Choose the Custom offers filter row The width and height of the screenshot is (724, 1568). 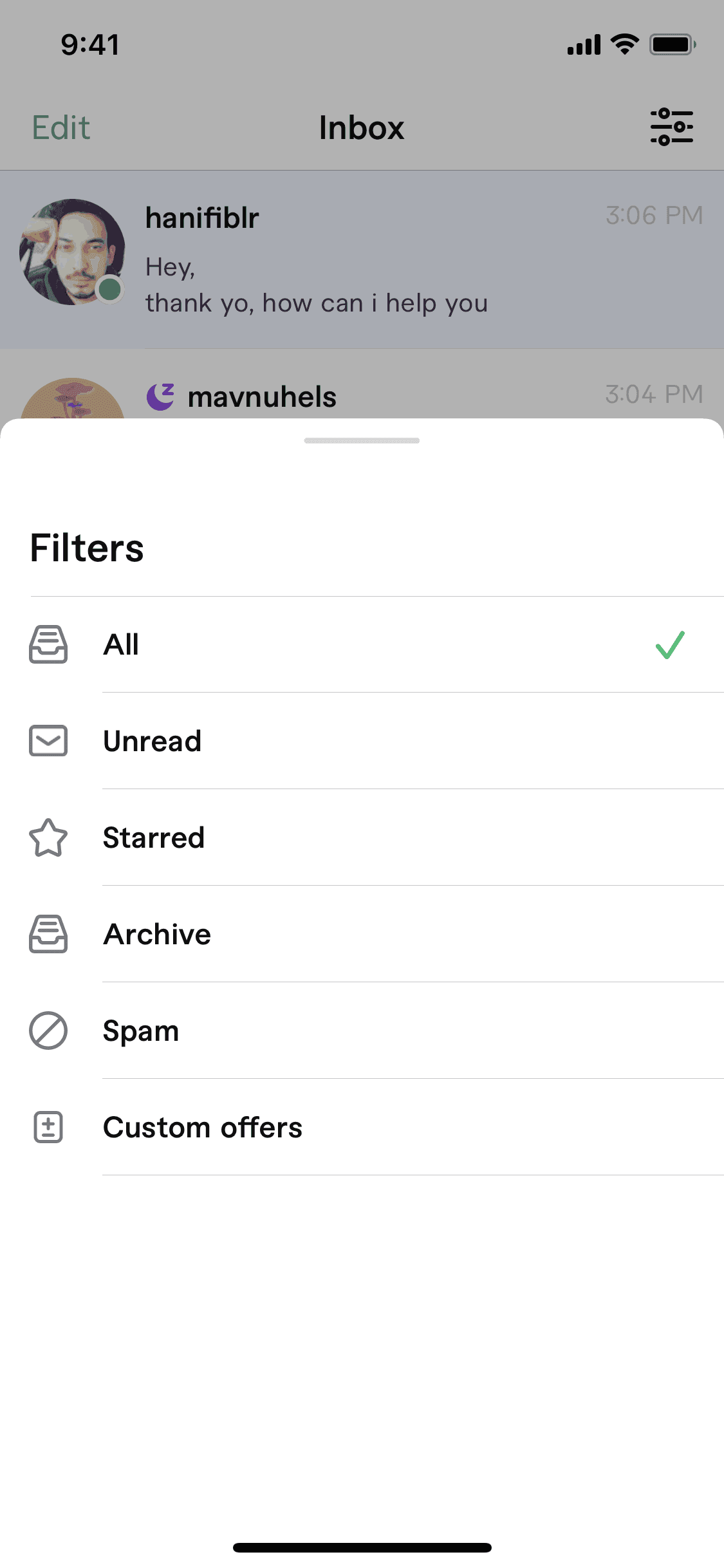(362, 1128)
